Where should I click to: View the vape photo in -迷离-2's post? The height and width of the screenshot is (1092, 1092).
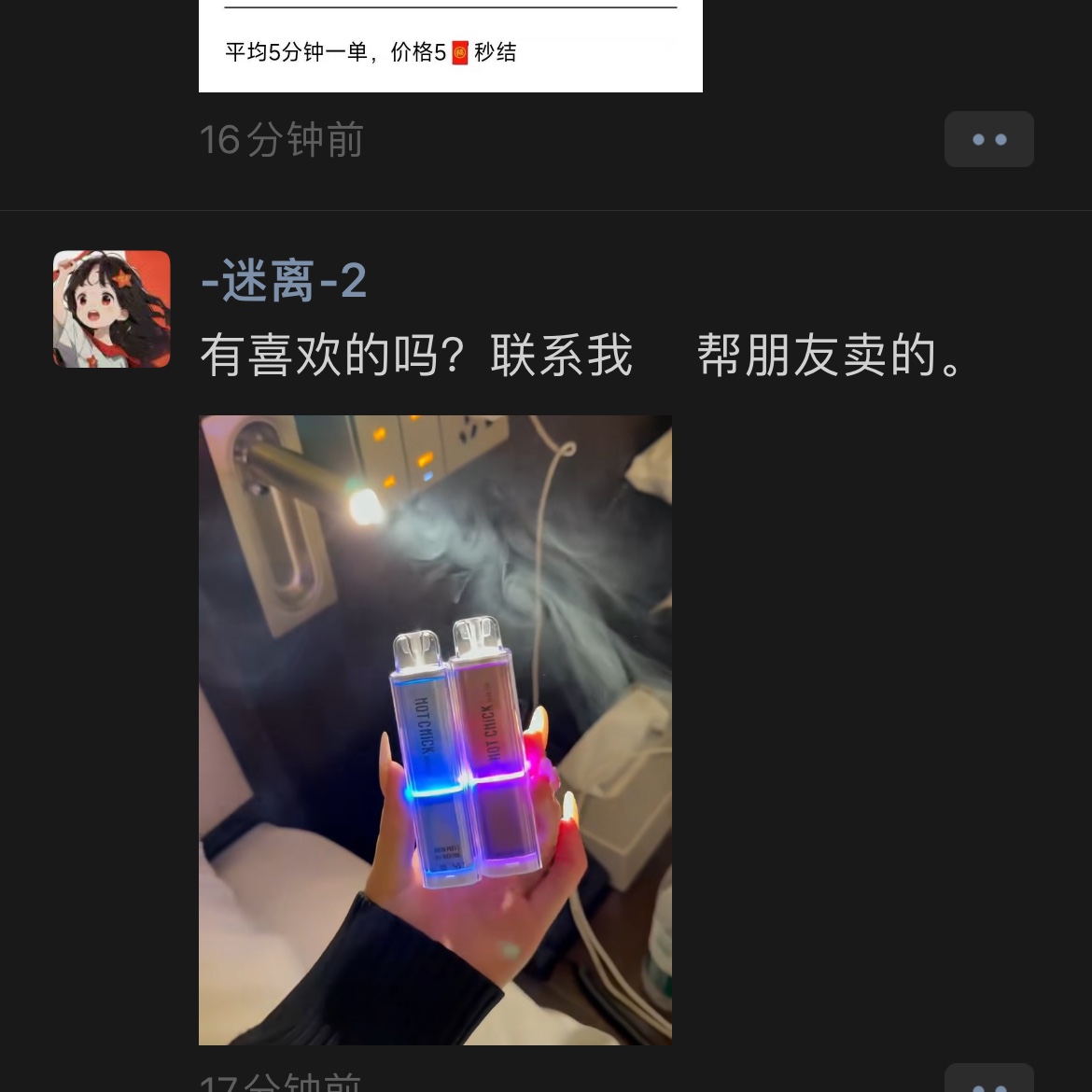435,729
